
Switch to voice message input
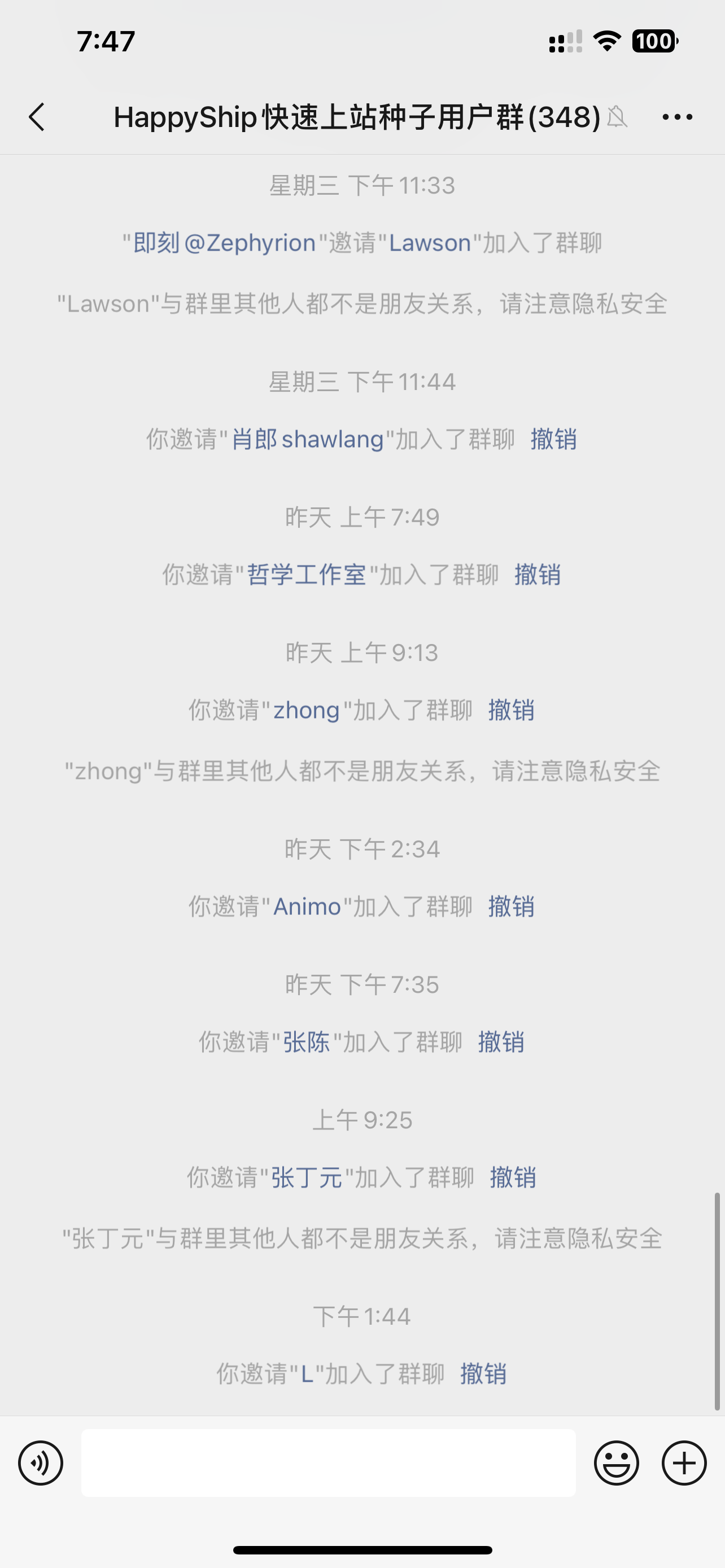click(41, 1462)
